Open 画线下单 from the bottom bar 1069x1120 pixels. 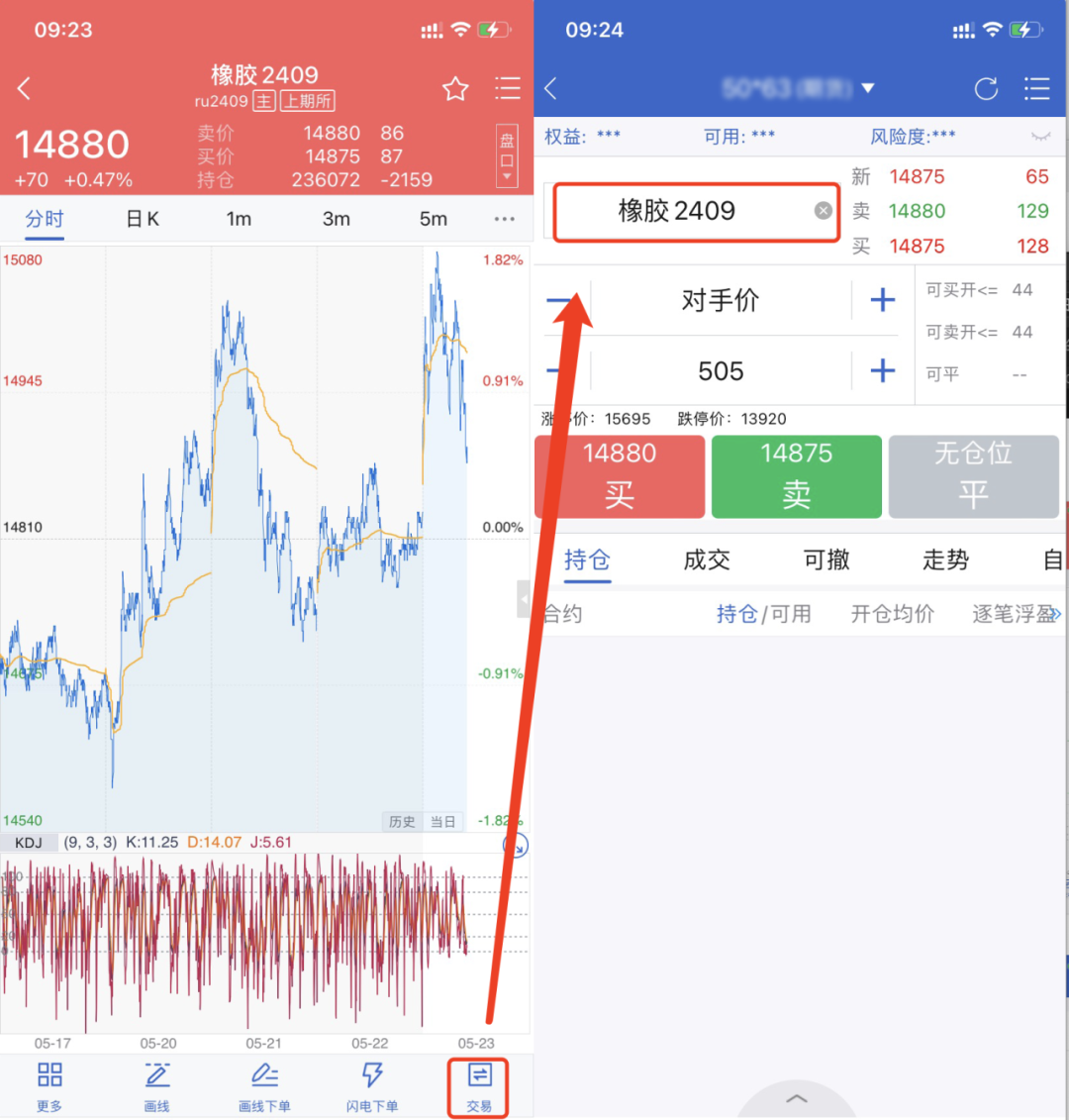pos(264,1085)
